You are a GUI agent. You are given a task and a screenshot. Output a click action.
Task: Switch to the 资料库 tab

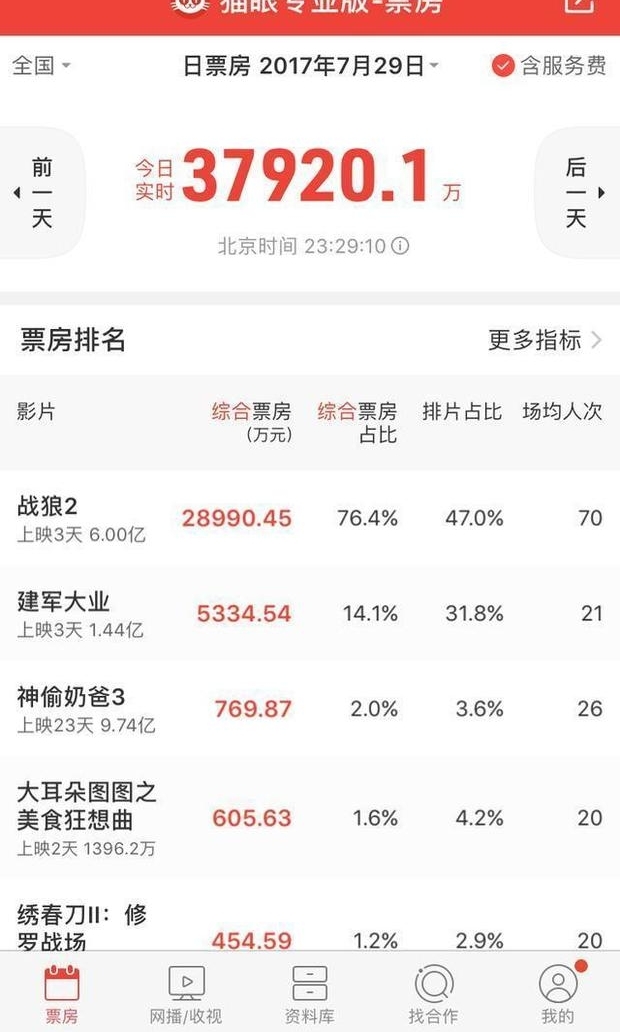310,994
